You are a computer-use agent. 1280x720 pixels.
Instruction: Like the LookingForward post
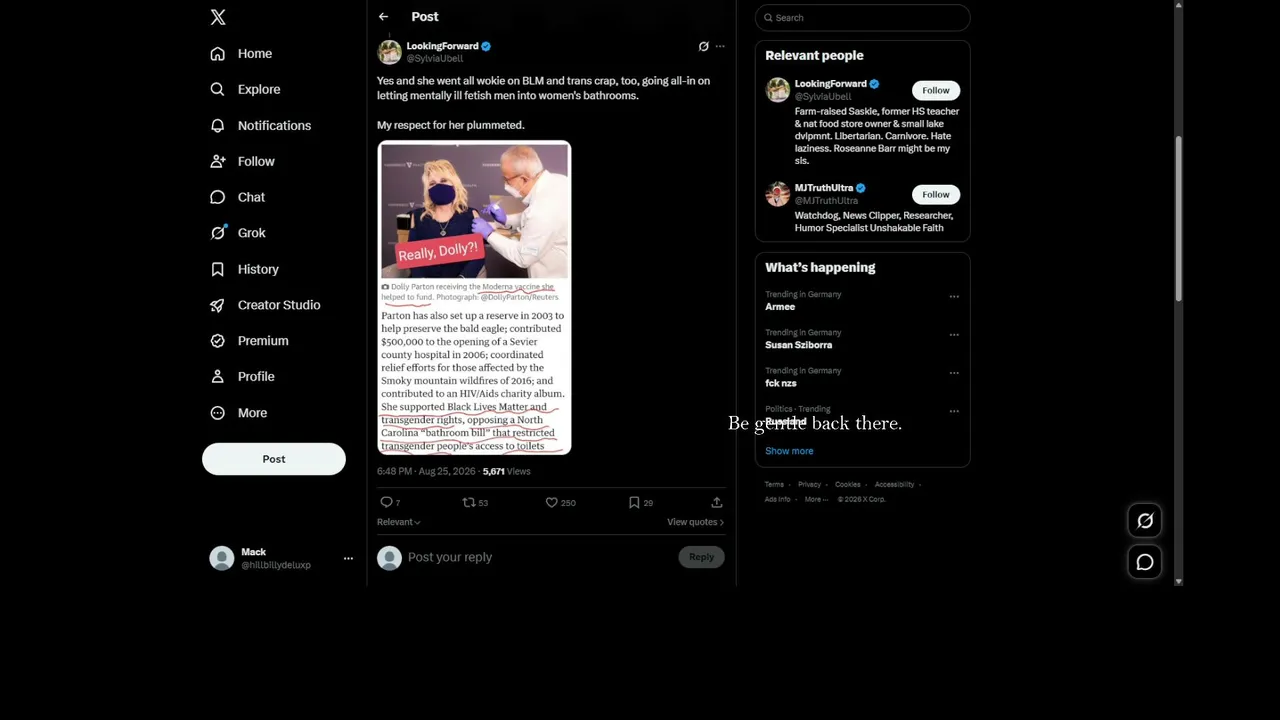point(560,503)
